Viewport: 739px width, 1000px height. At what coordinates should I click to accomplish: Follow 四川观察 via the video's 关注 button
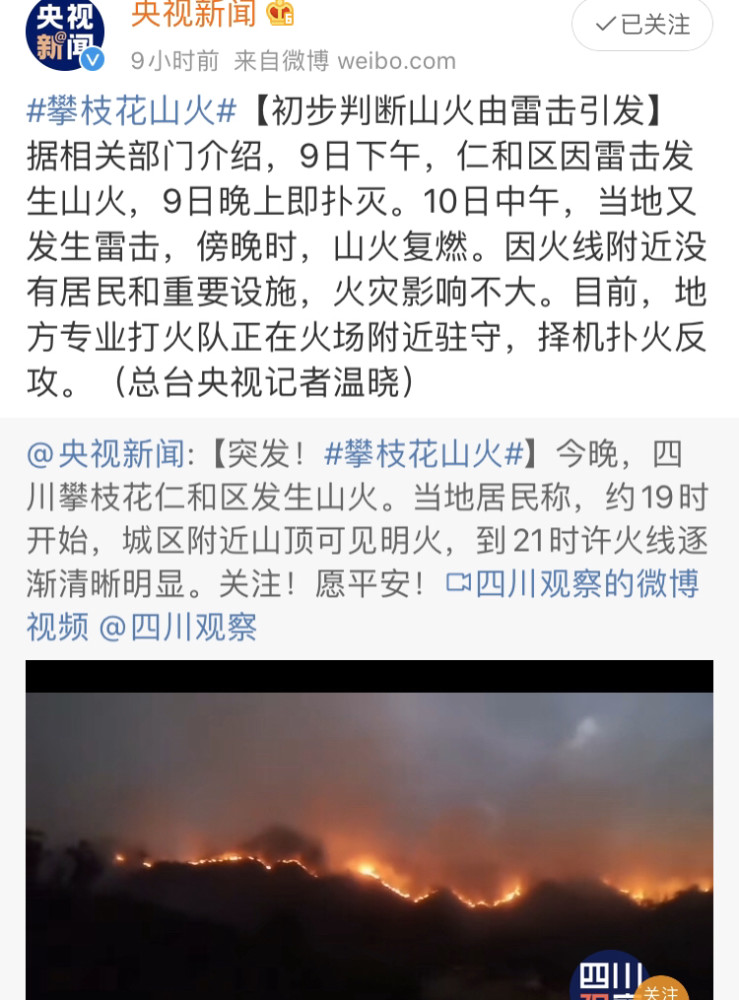coord(659,988)
